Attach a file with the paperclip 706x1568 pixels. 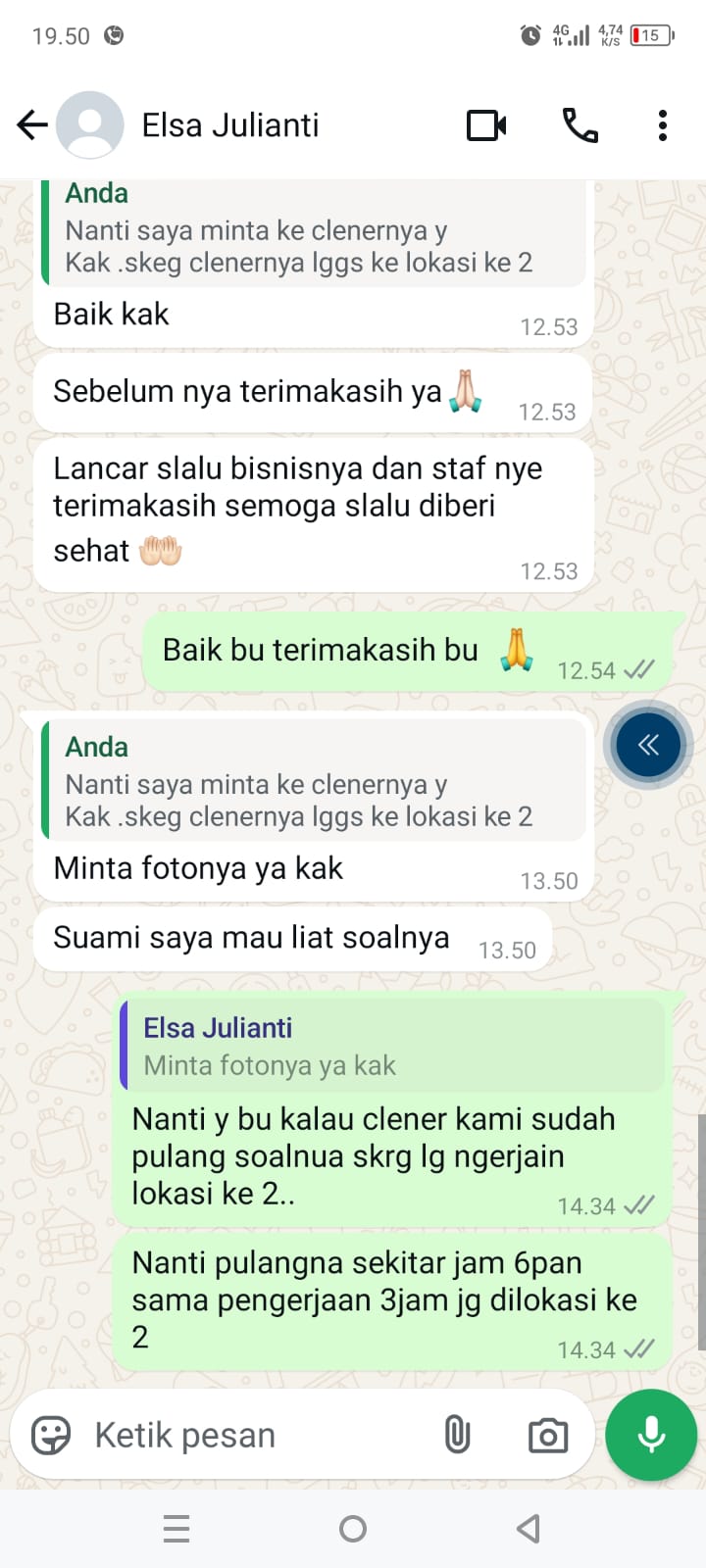click(457, 1436)
